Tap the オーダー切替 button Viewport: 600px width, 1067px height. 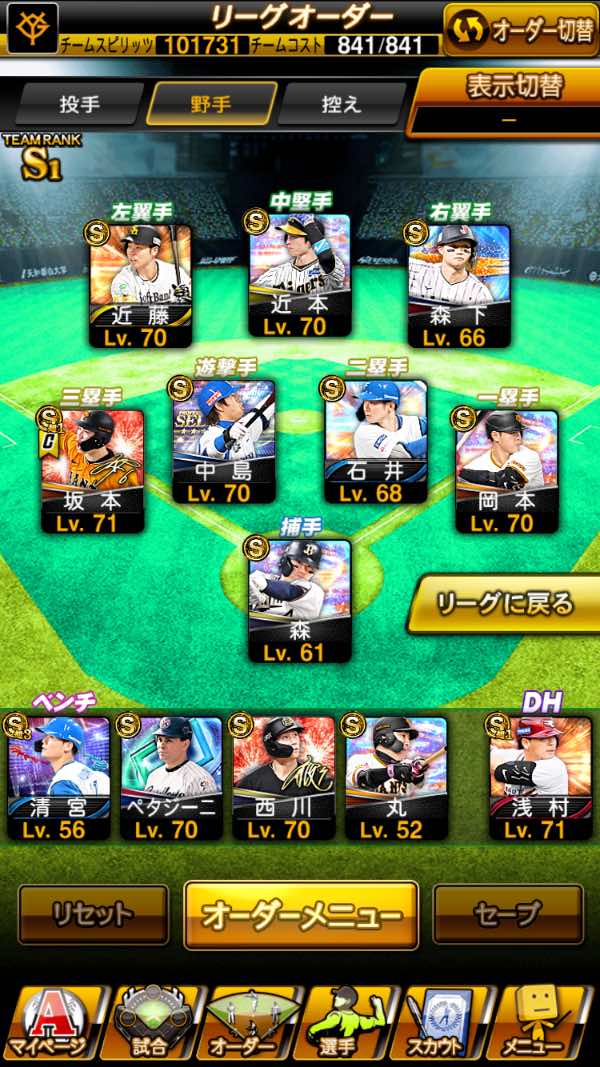[x=521, y=30]
